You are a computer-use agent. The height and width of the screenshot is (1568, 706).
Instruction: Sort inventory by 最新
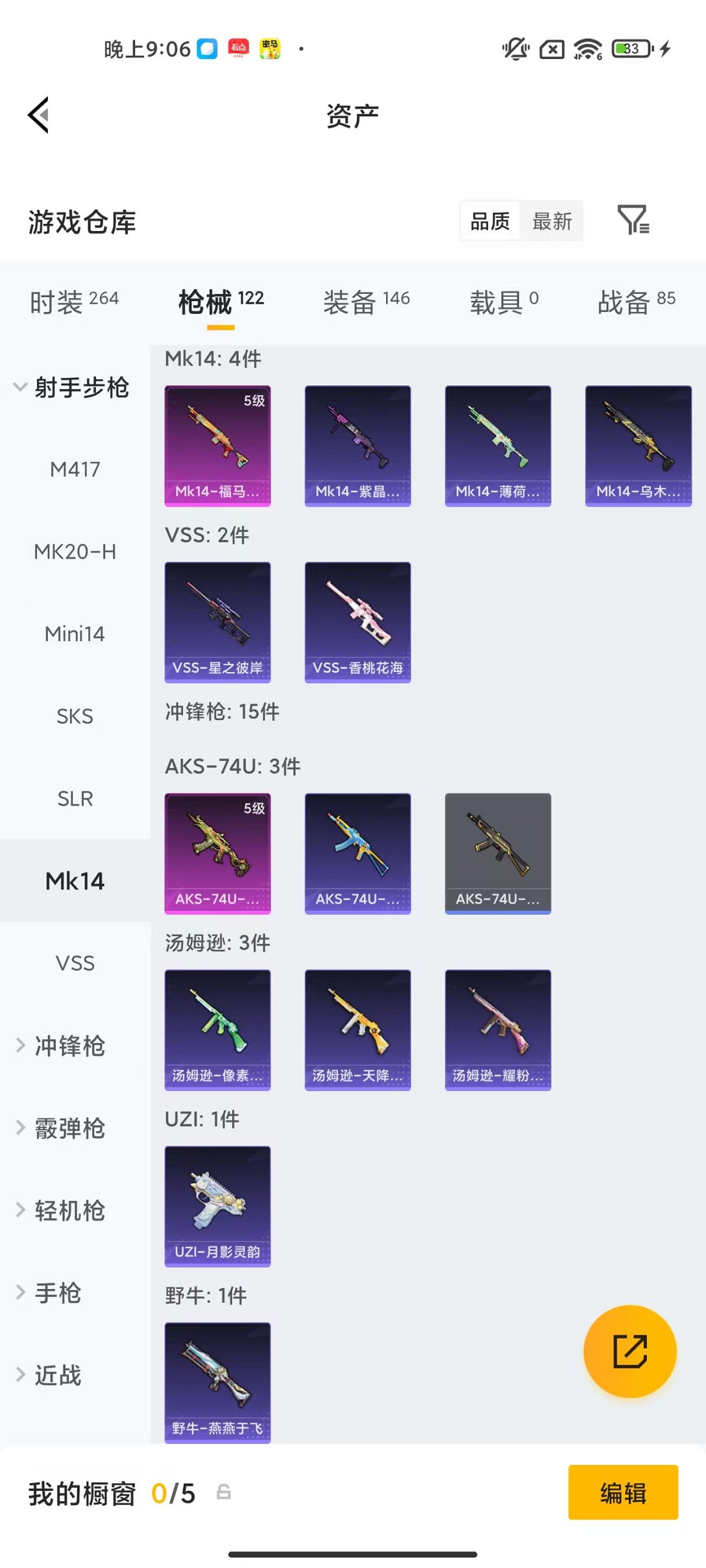pyautogui.click(x=552, y=222)
